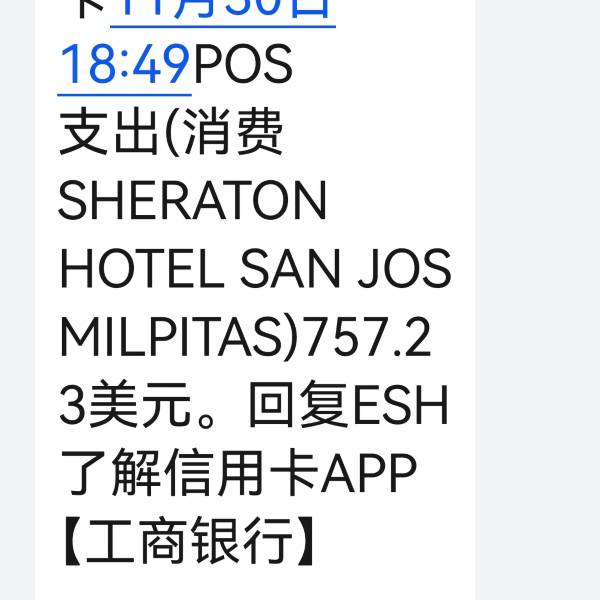
Task: Open the linked date 11月30日 18:49
Action: [125, 65]
